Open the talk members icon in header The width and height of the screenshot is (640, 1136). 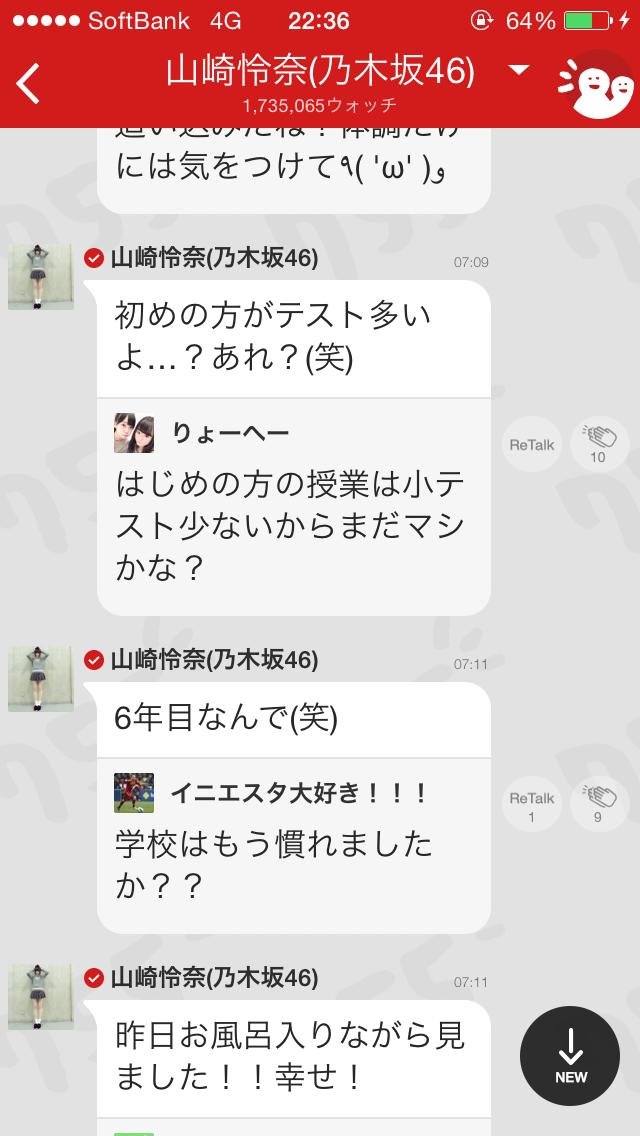point(595,84)
